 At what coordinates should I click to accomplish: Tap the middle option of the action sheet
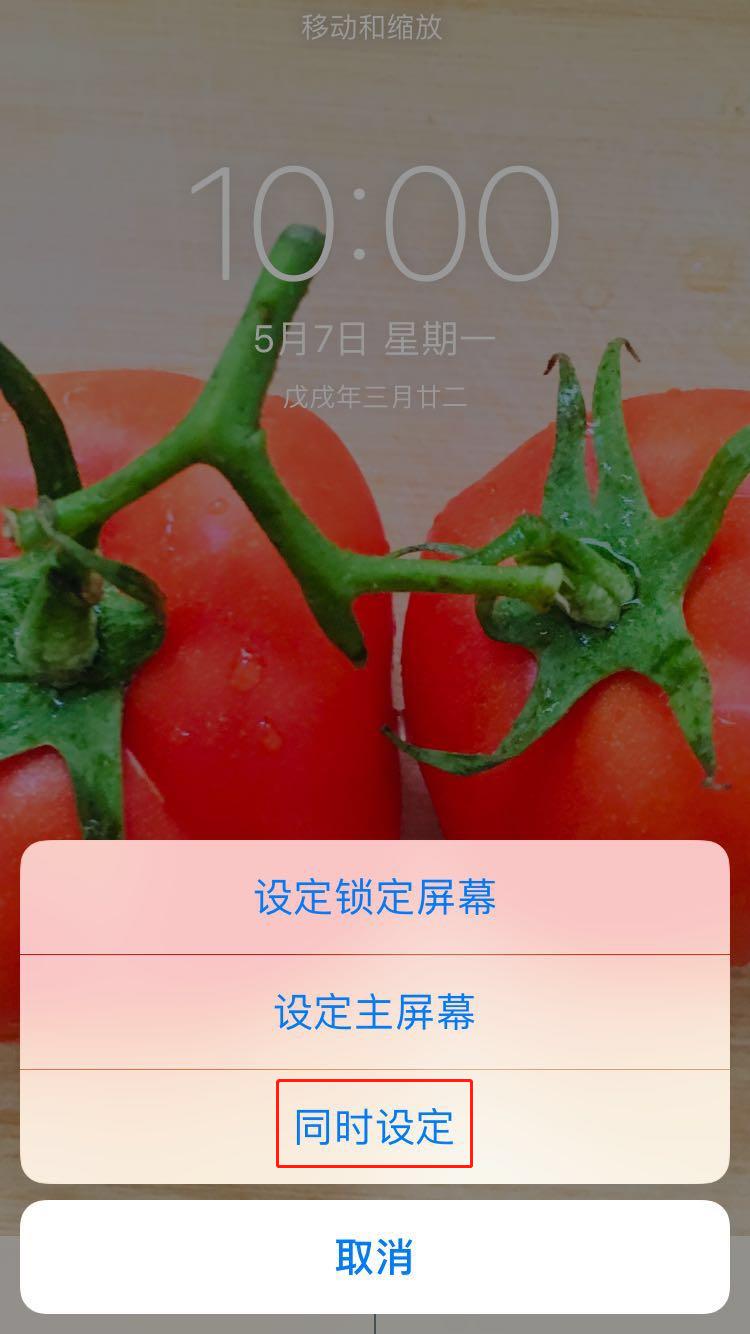tap(375, 1013)
